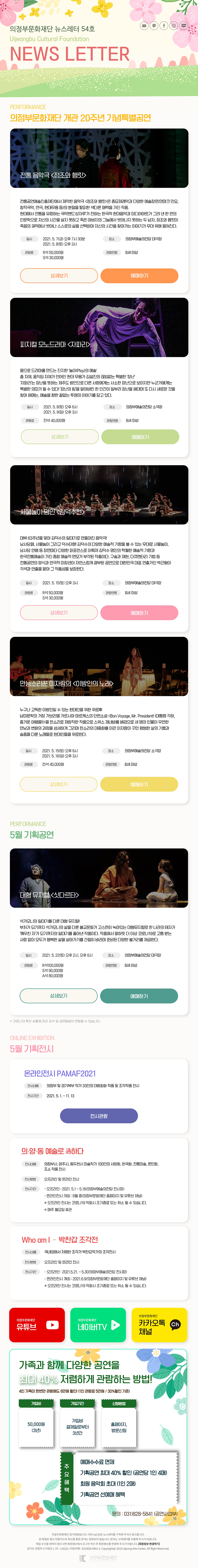This screenshot has height=1568, width=198.
Task: View details for 이방인의 노래
Action: pos(59,784)
